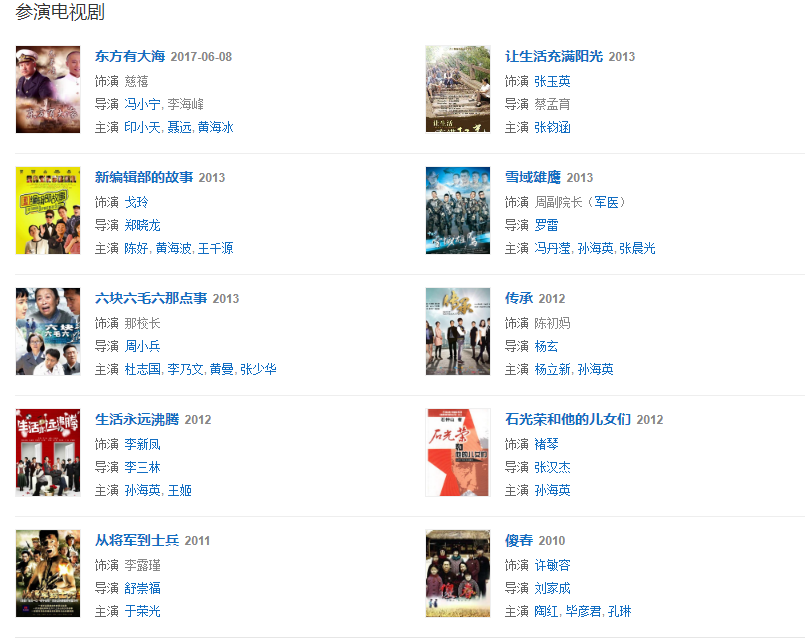View director 舒崇福's page

142,588
